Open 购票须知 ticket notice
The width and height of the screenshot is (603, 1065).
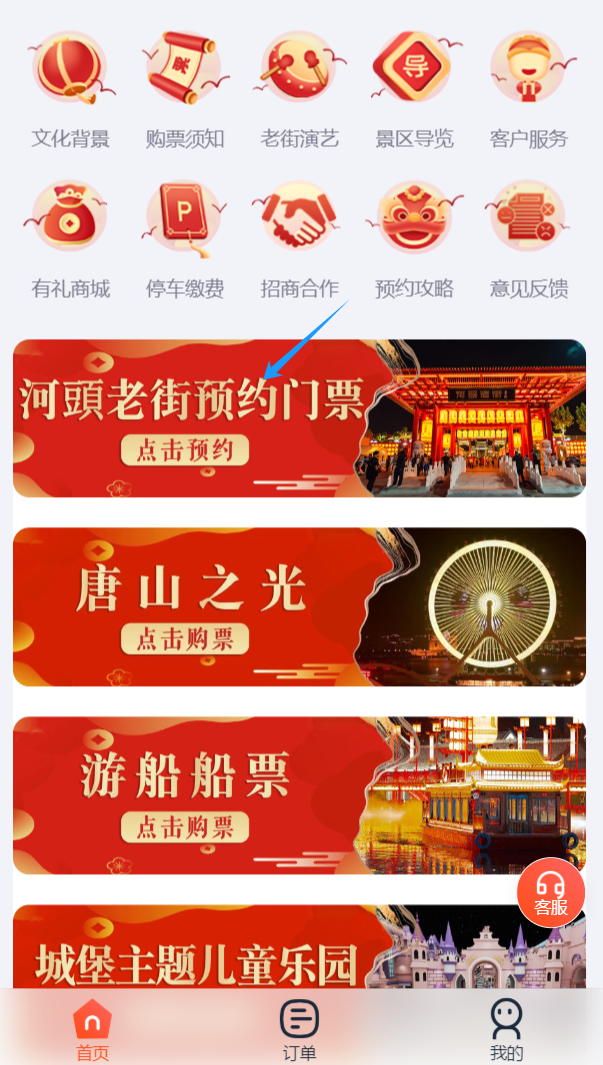[184, 90]
